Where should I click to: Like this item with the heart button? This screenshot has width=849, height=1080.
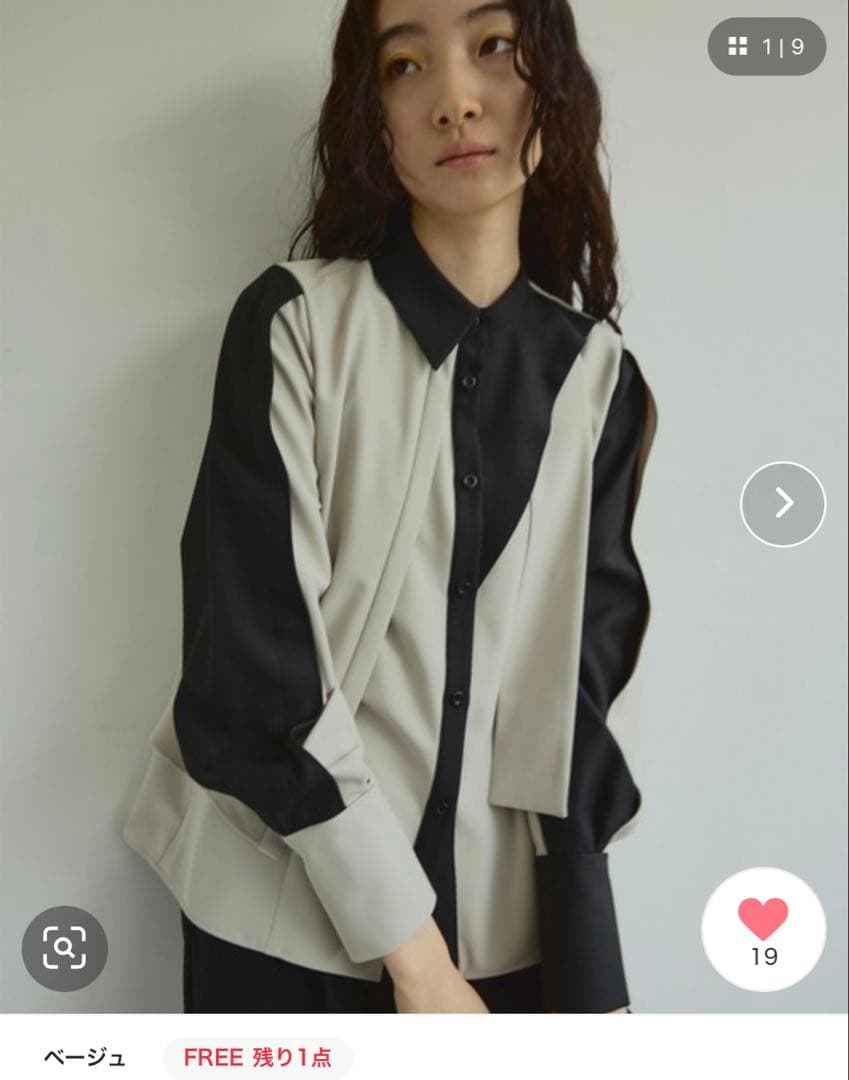pos(763,929)
